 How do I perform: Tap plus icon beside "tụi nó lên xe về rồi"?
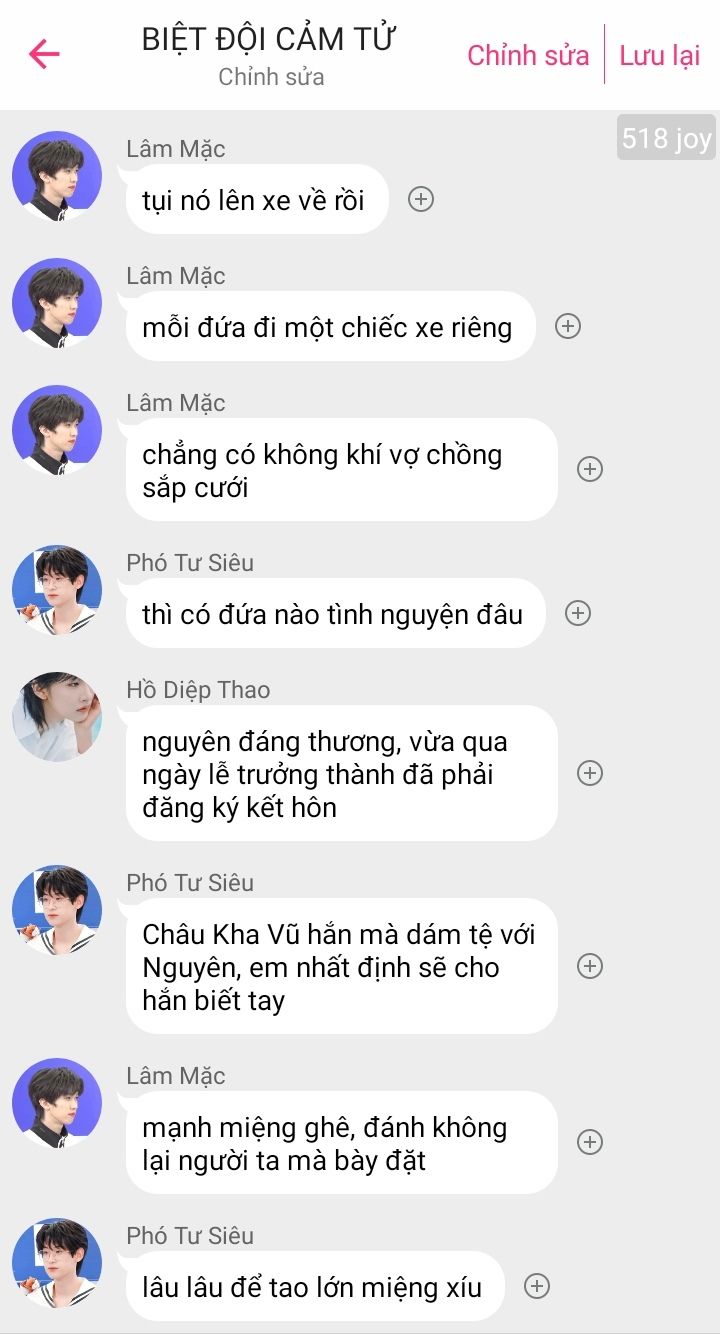[x=421, y=199]
